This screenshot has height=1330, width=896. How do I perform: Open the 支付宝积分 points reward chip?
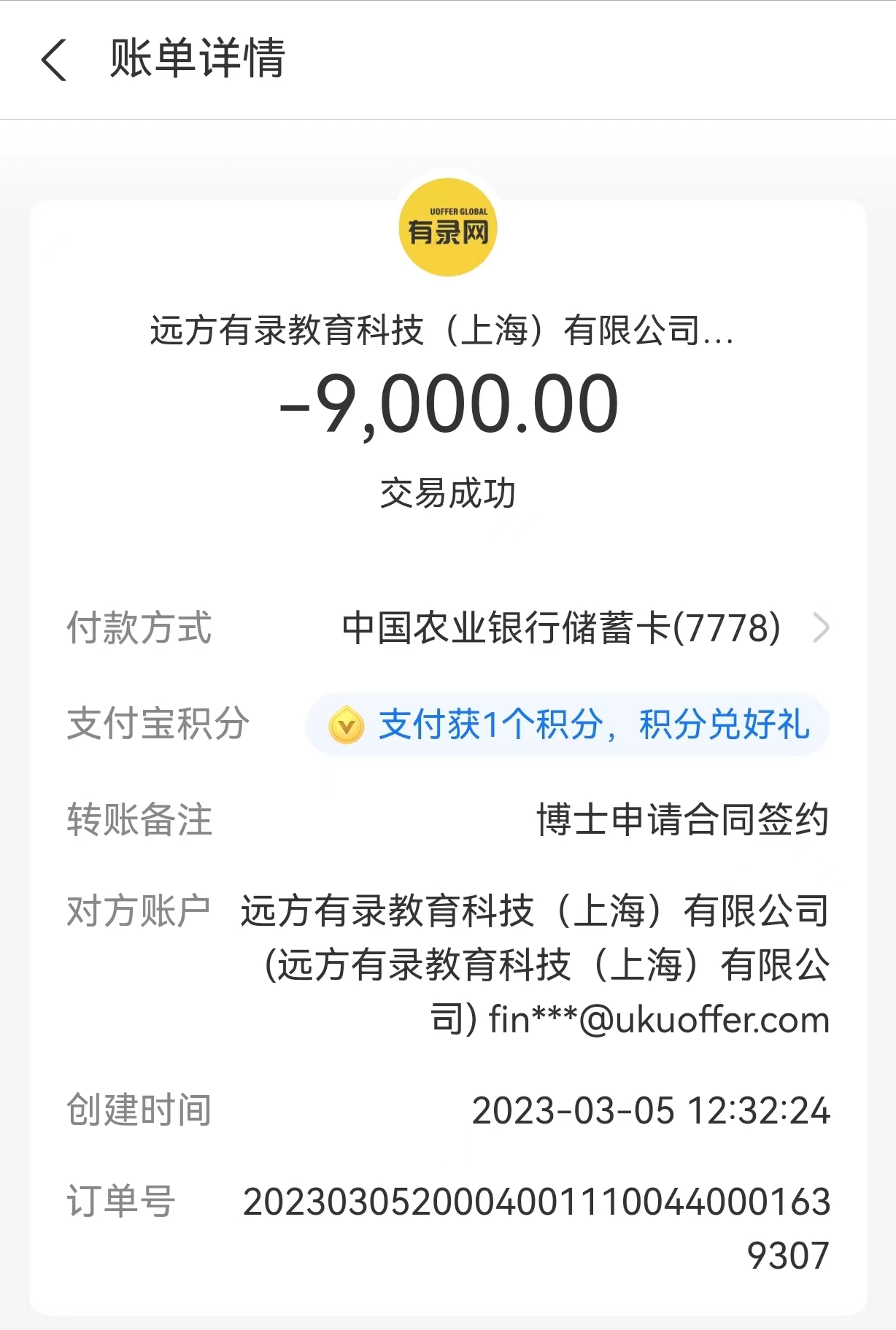point(567,724)
